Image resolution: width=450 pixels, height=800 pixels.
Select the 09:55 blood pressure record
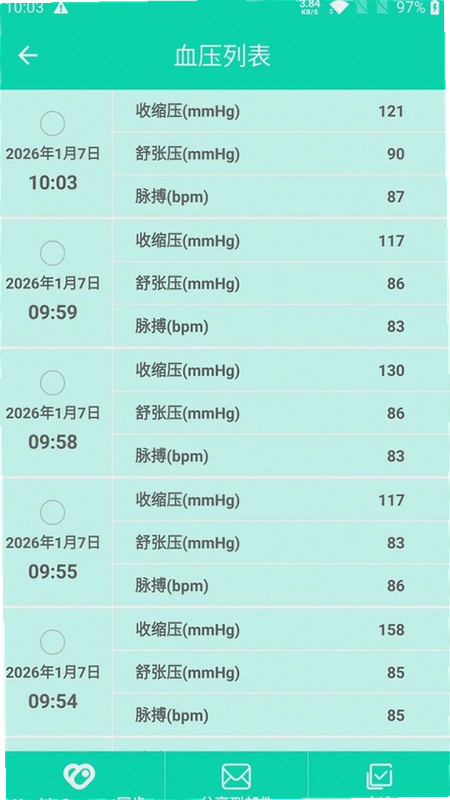click(53, 512)
